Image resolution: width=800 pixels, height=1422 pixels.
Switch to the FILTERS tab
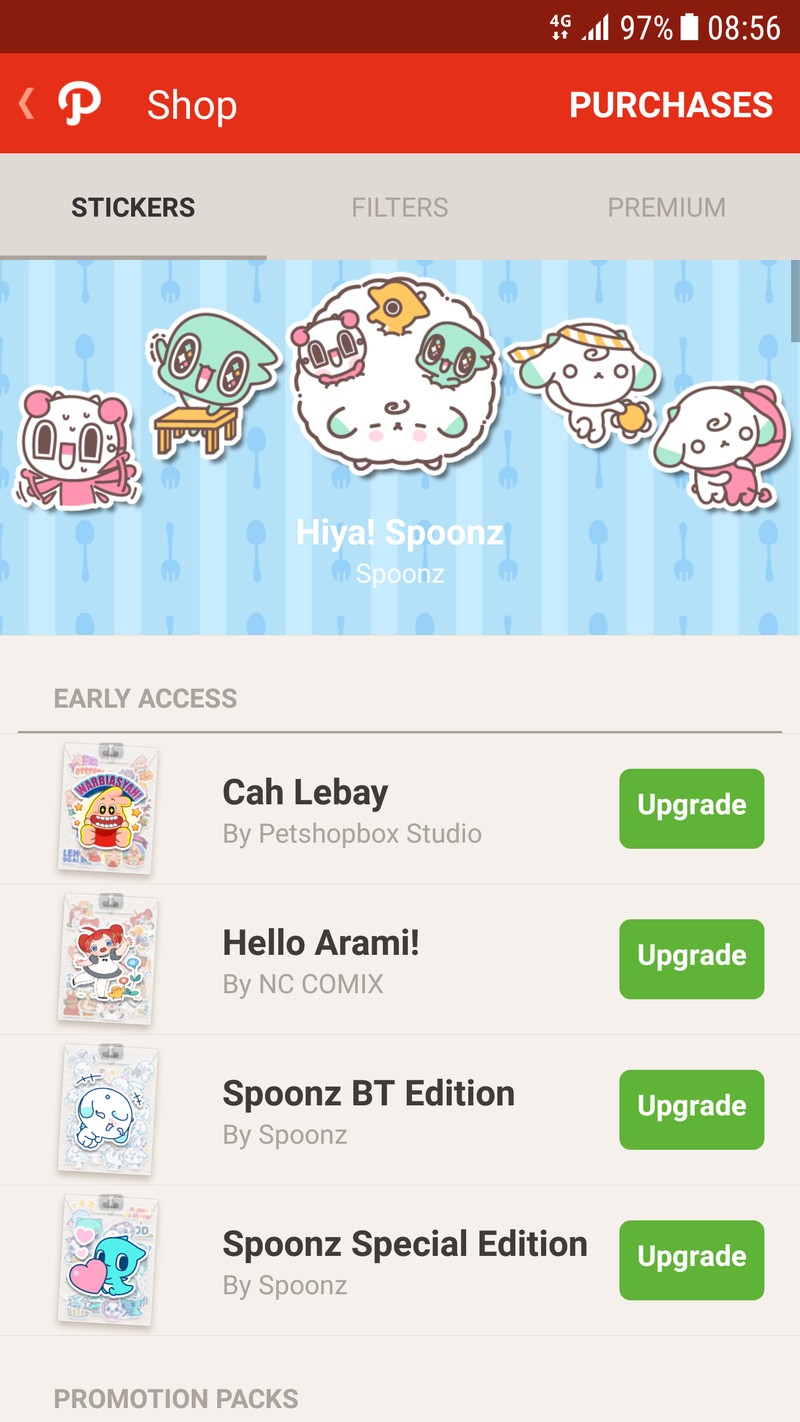coord(399,208)
